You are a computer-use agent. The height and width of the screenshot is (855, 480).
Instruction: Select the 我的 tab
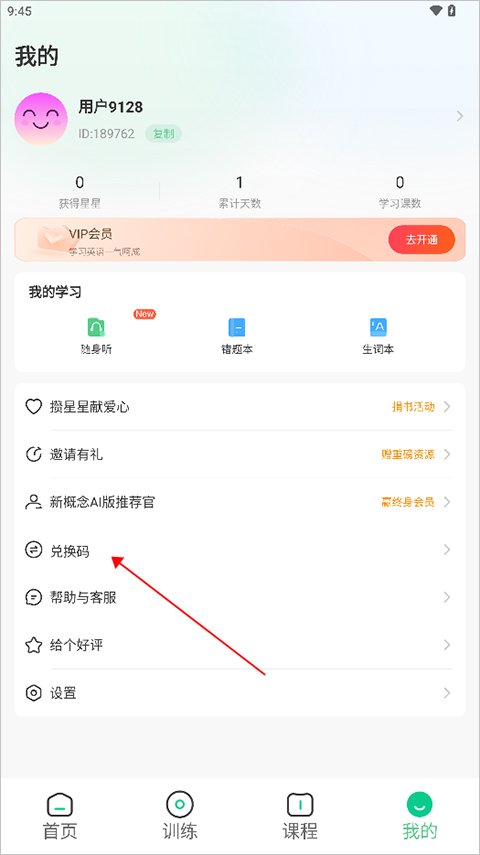(x=419, y=816)
